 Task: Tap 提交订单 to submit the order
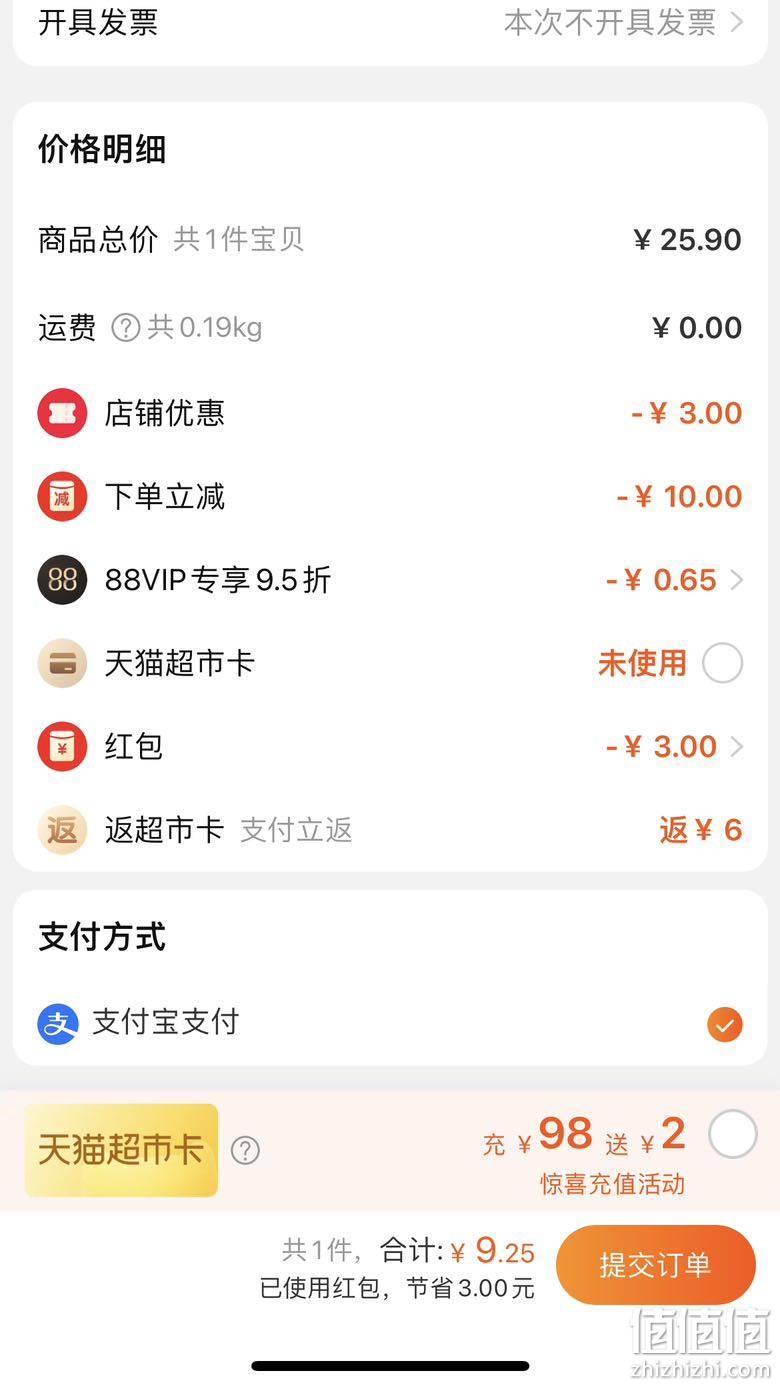pos(655,1265)
